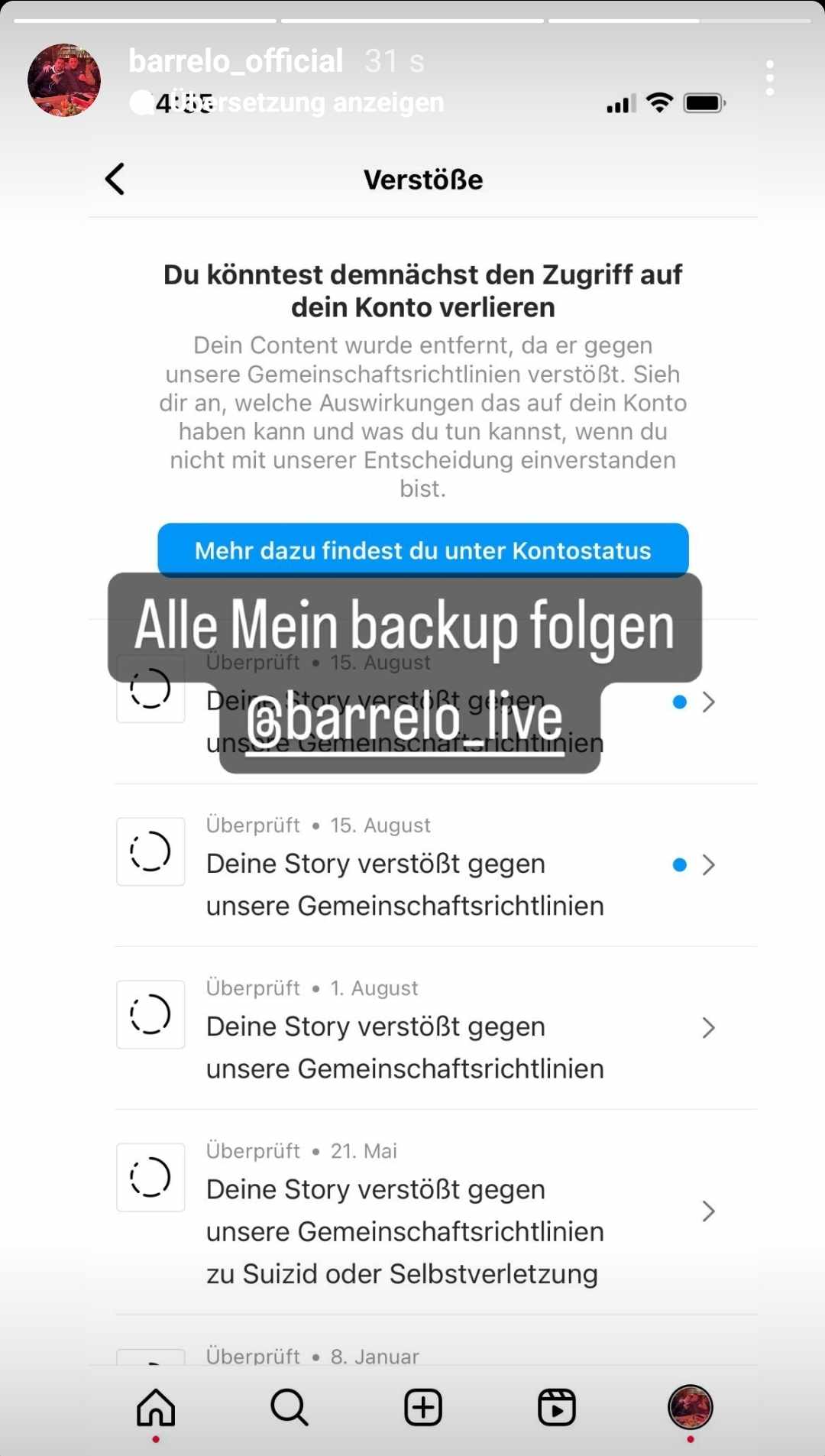Open the @barrelo_live mention

pyautogui.click(x=405, y=720)
